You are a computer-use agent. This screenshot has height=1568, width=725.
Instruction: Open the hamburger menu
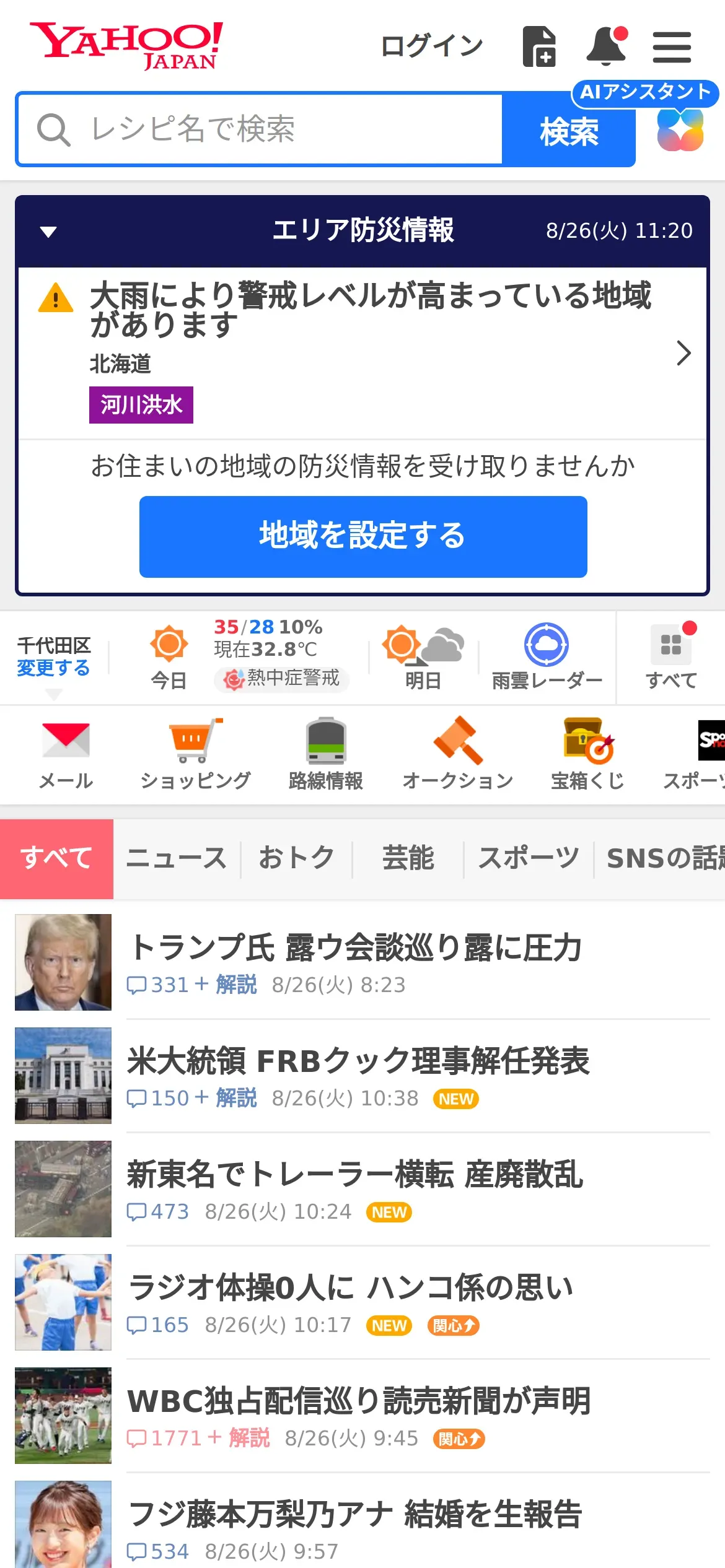point(672,47)
